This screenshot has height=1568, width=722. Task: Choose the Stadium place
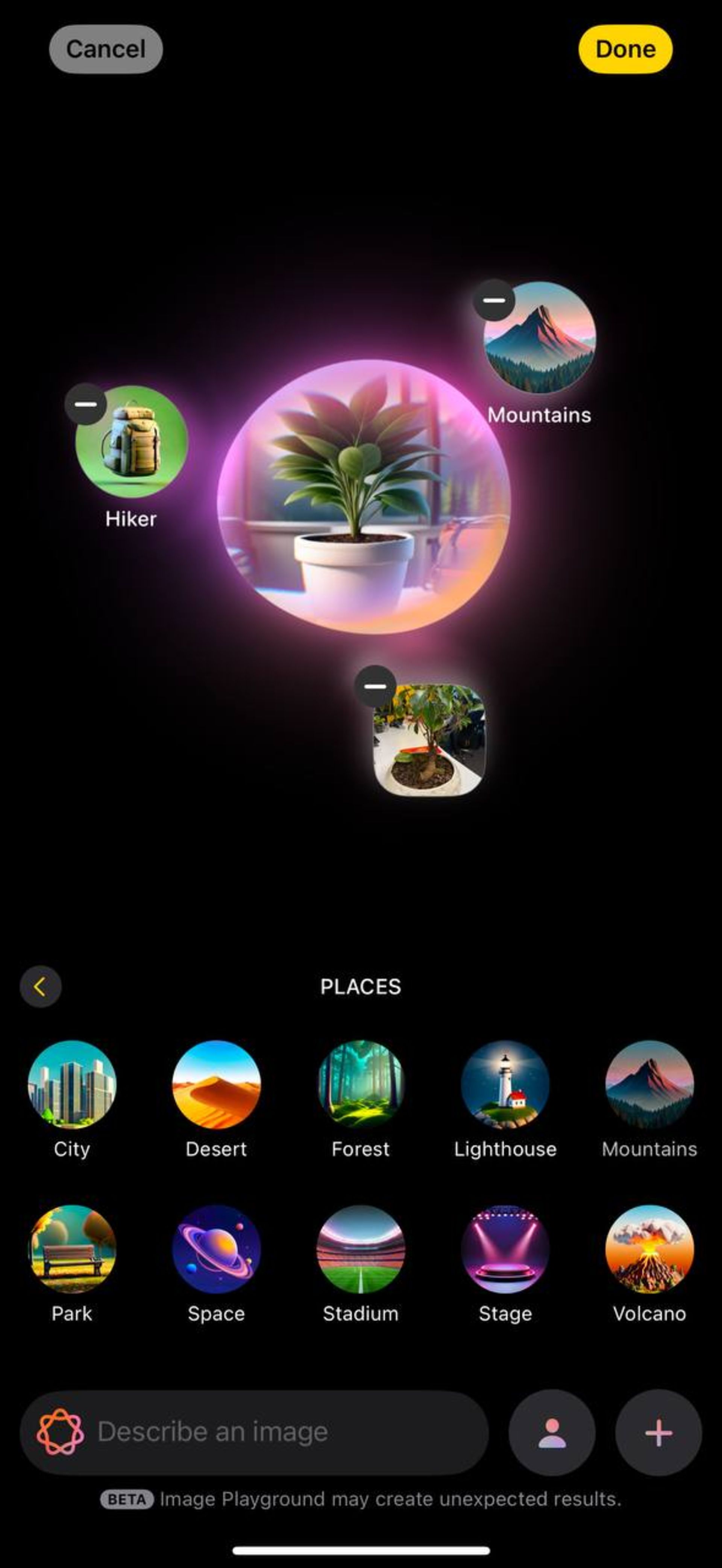360,1249
